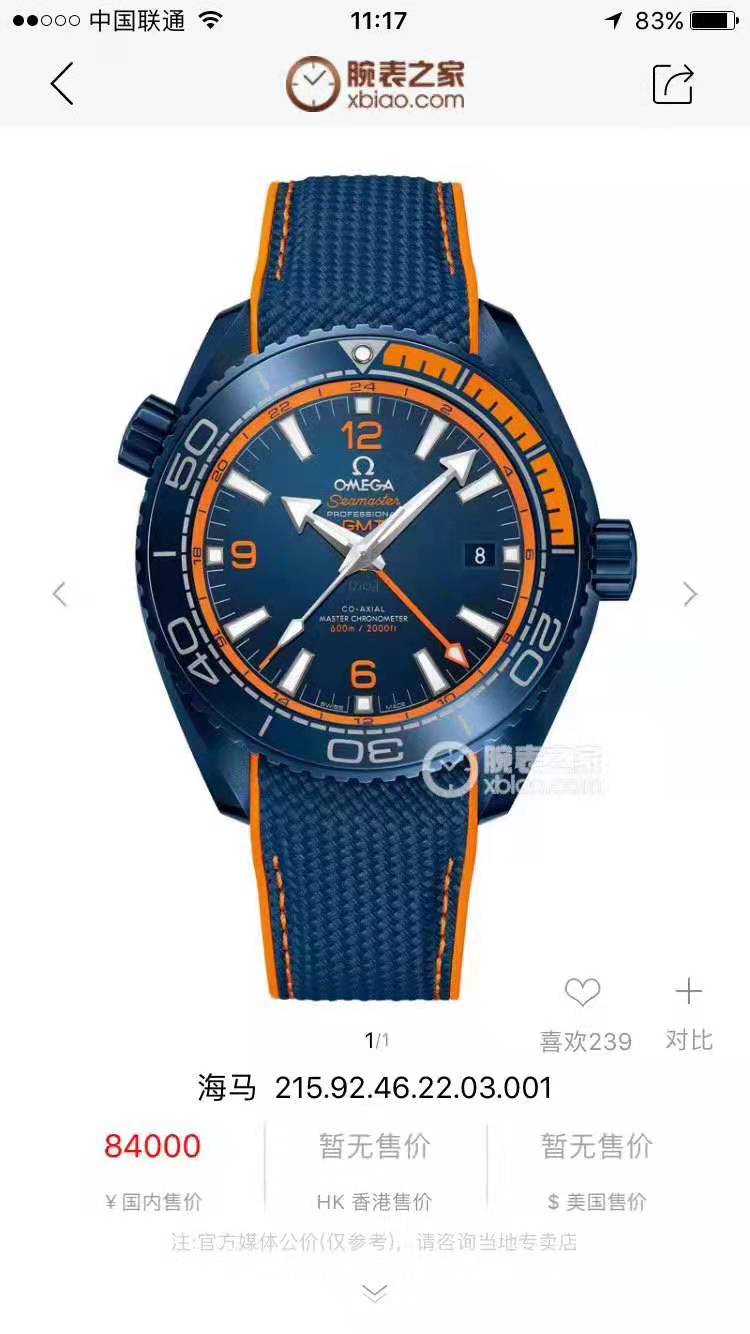
Task: Open the Omega watch image in full view
Action: tap(375, 590)
